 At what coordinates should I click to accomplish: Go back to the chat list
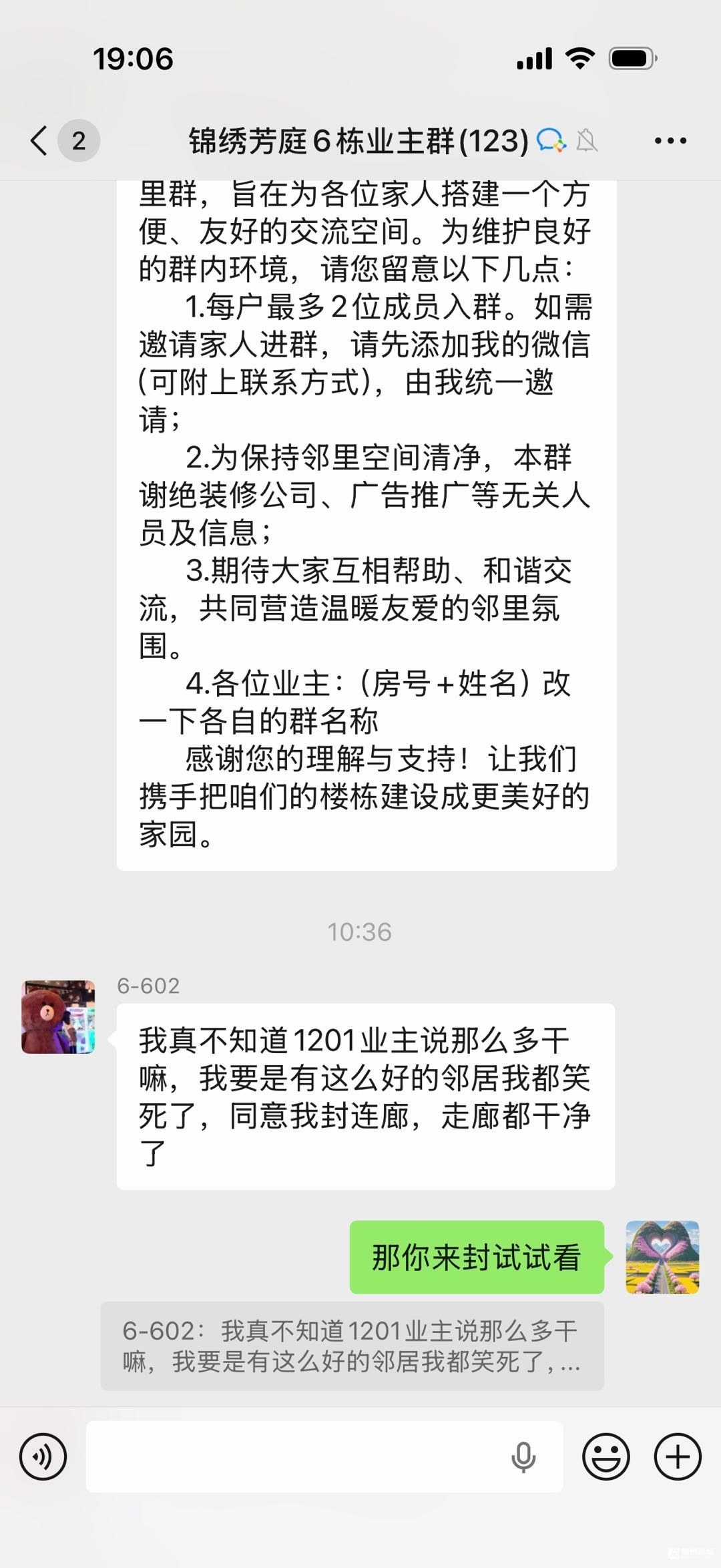[40, 141]
